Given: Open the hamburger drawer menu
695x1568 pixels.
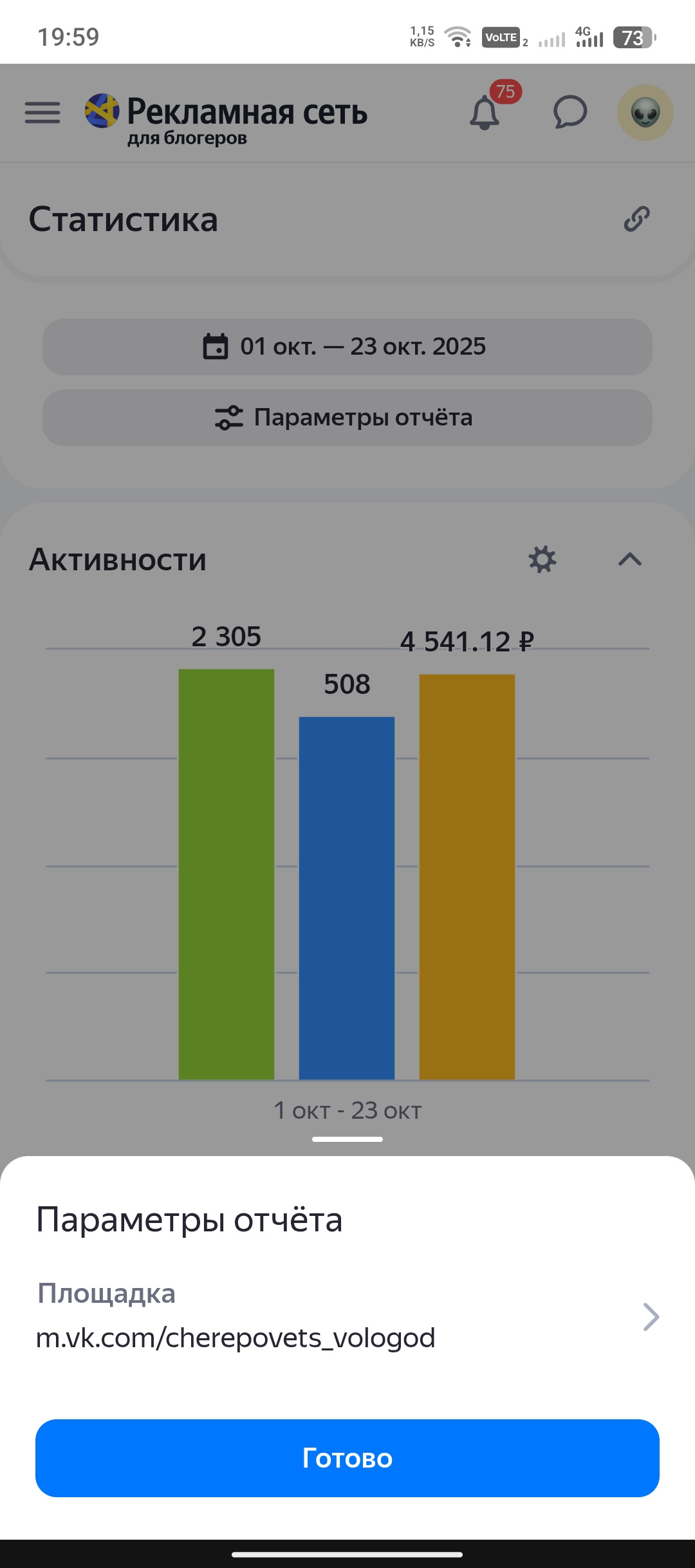Looking at the screenshot, I should tap(42, 113).
